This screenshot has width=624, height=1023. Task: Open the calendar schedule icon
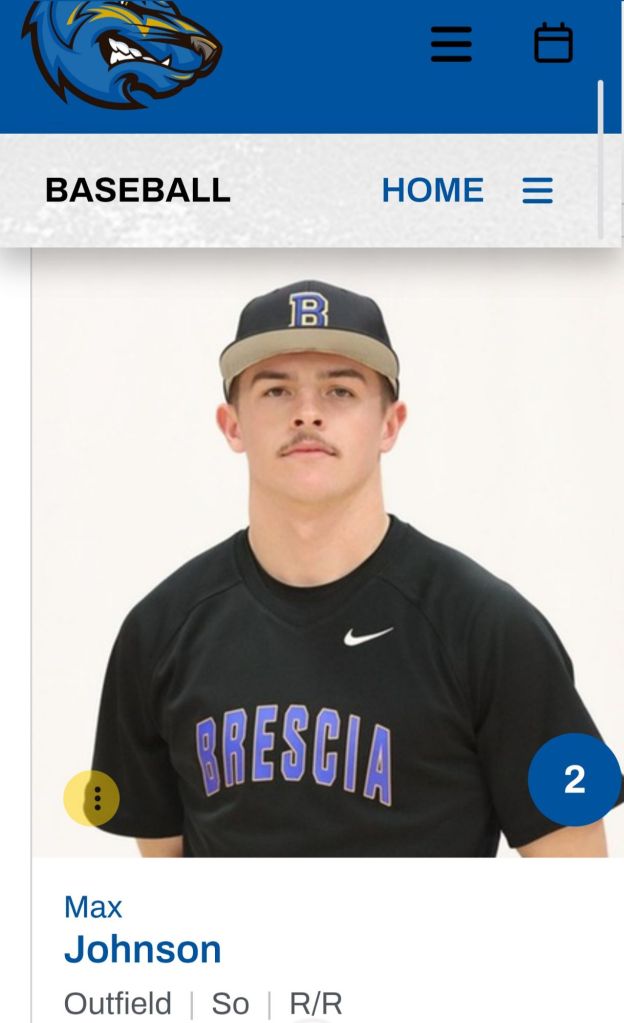[553, 44]
